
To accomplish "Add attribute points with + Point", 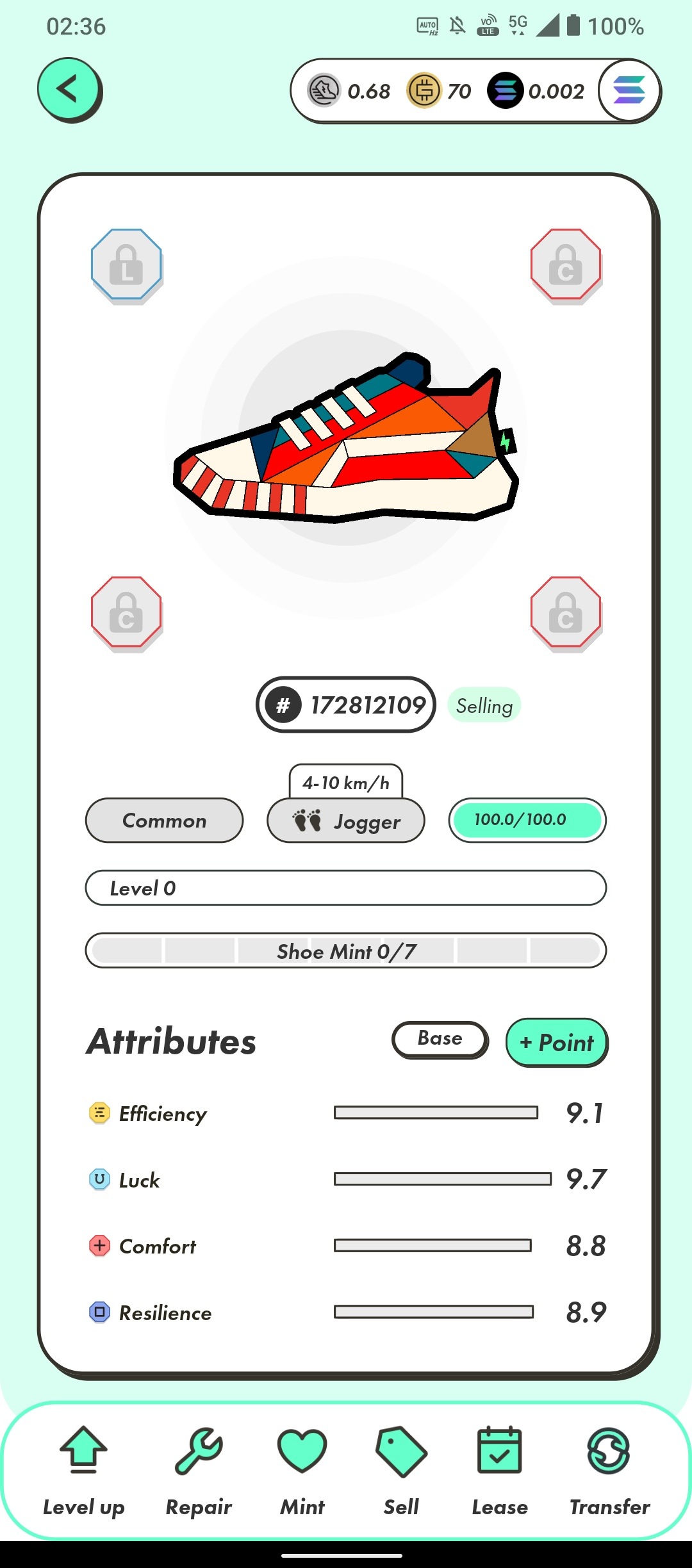I will point(556,1042).
